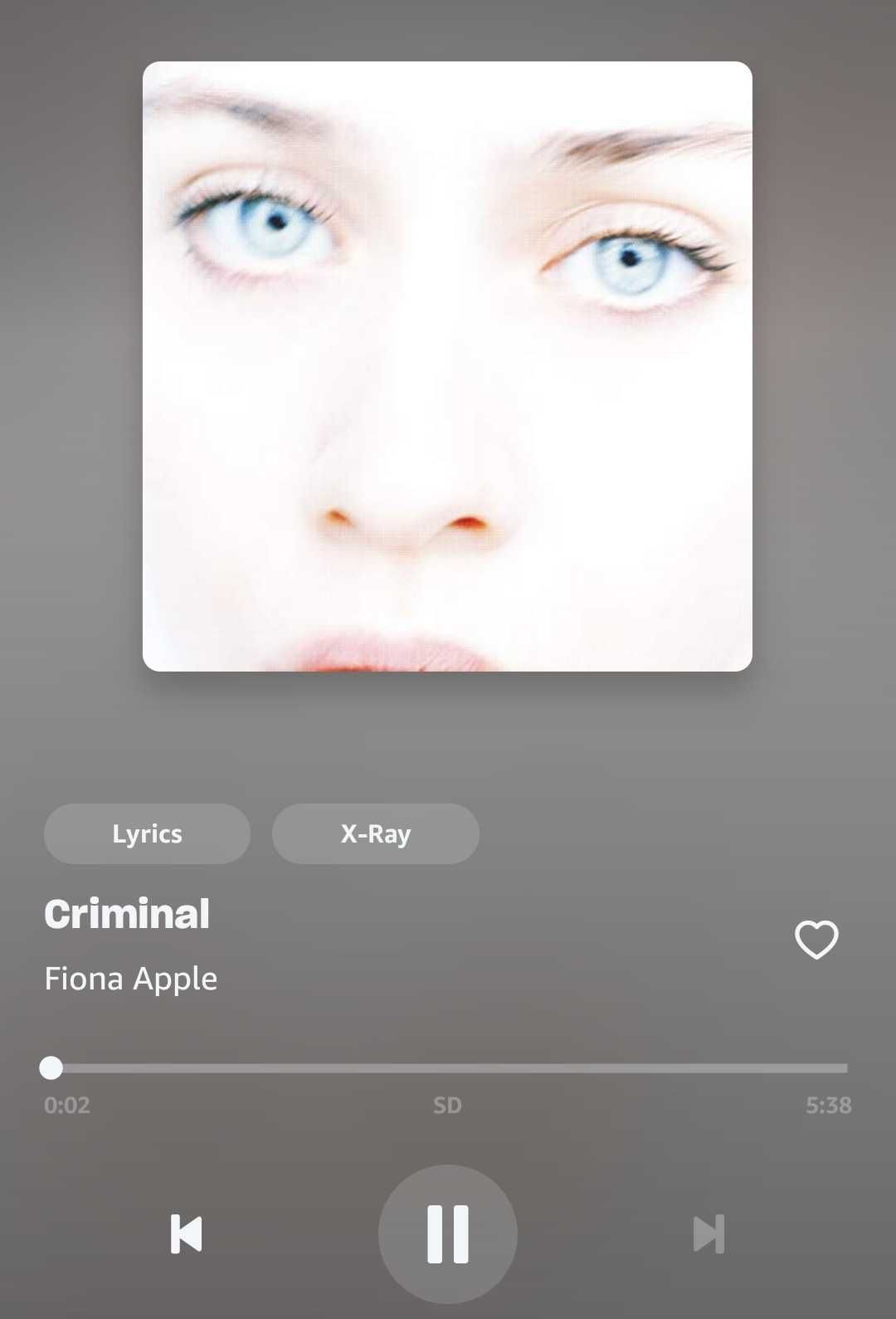Viewport: 896px width, 1319px height.
Task: Skip to the next track
Action: 709,1234
